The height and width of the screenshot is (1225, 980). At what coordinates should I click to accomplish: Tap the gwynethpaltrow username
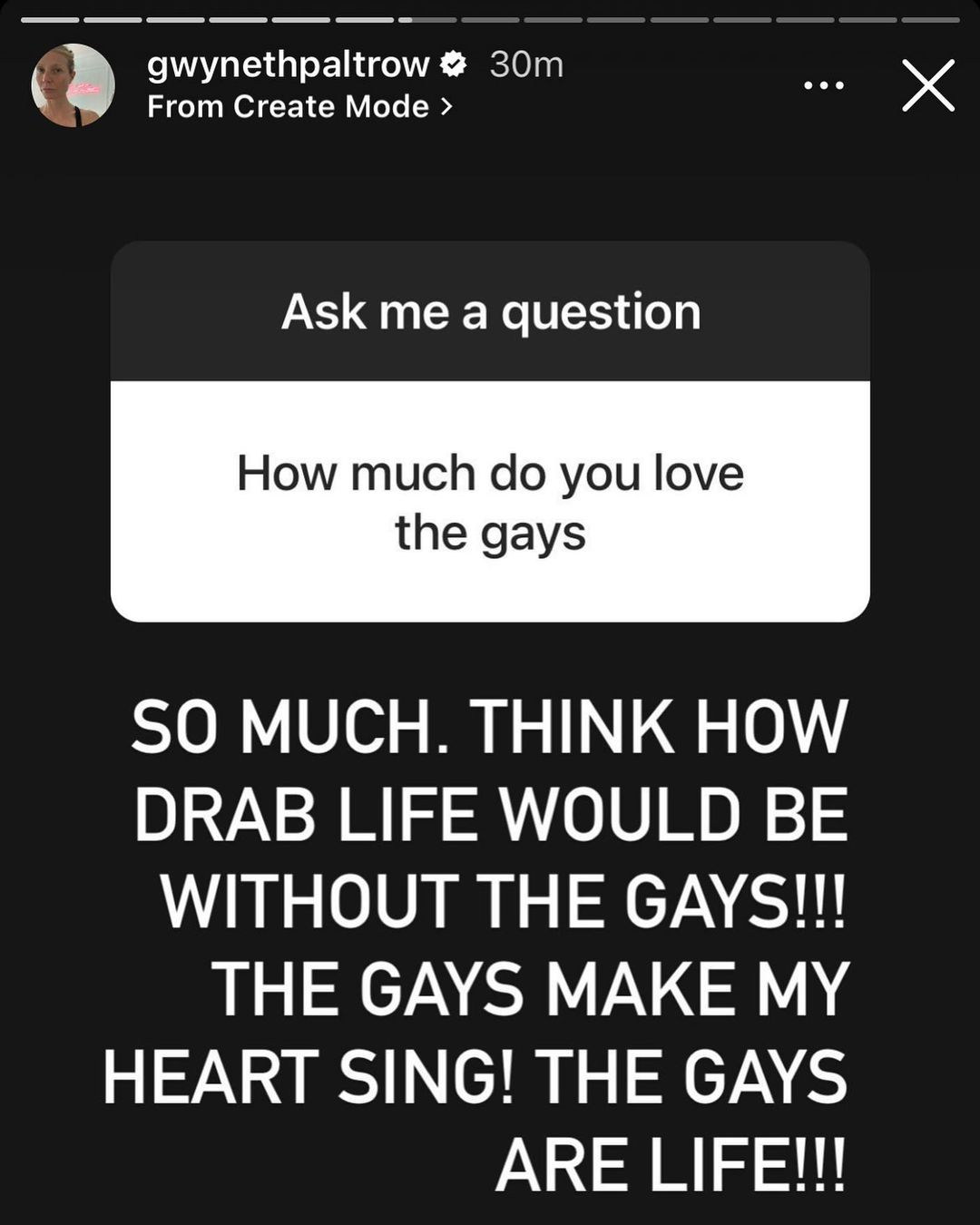[x=288, y=64]
